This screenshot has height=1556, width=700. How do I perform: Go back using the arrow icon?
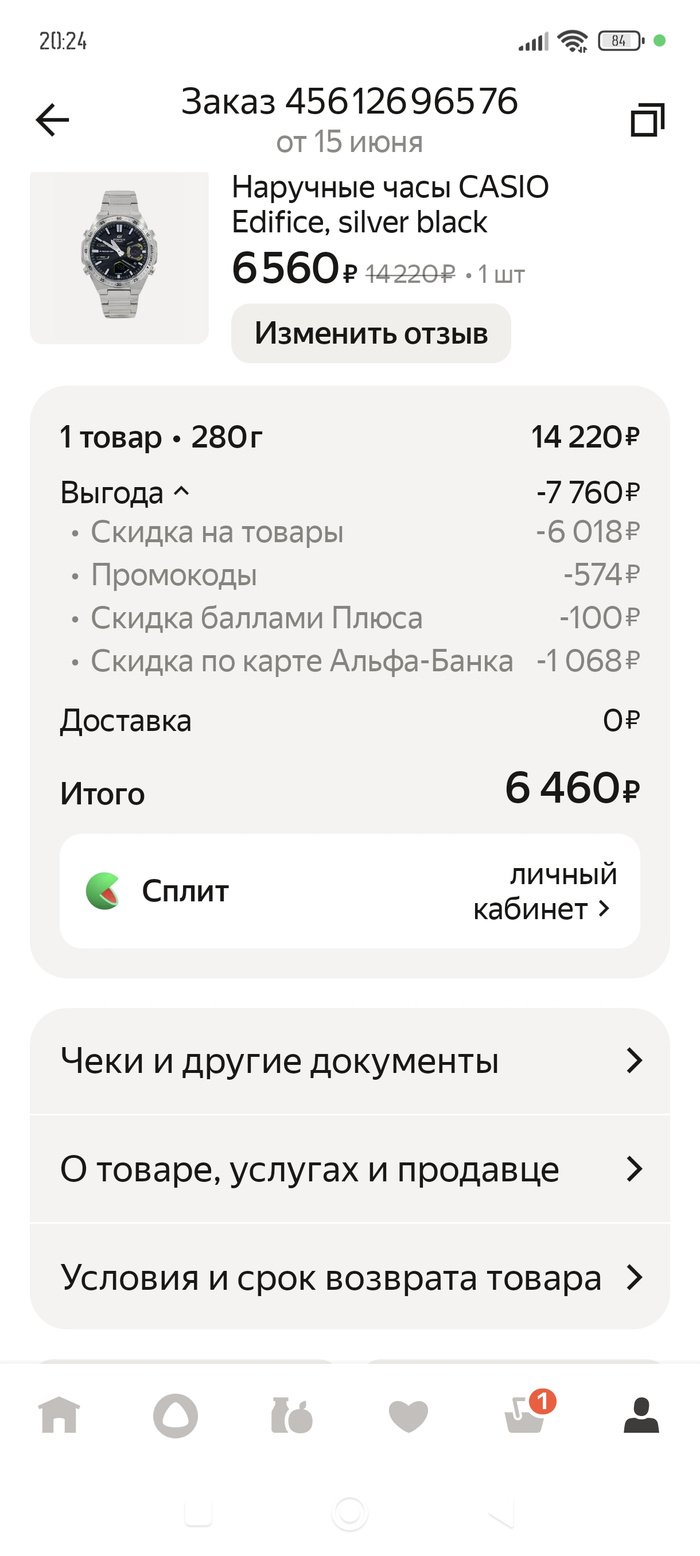coord(52,121)
